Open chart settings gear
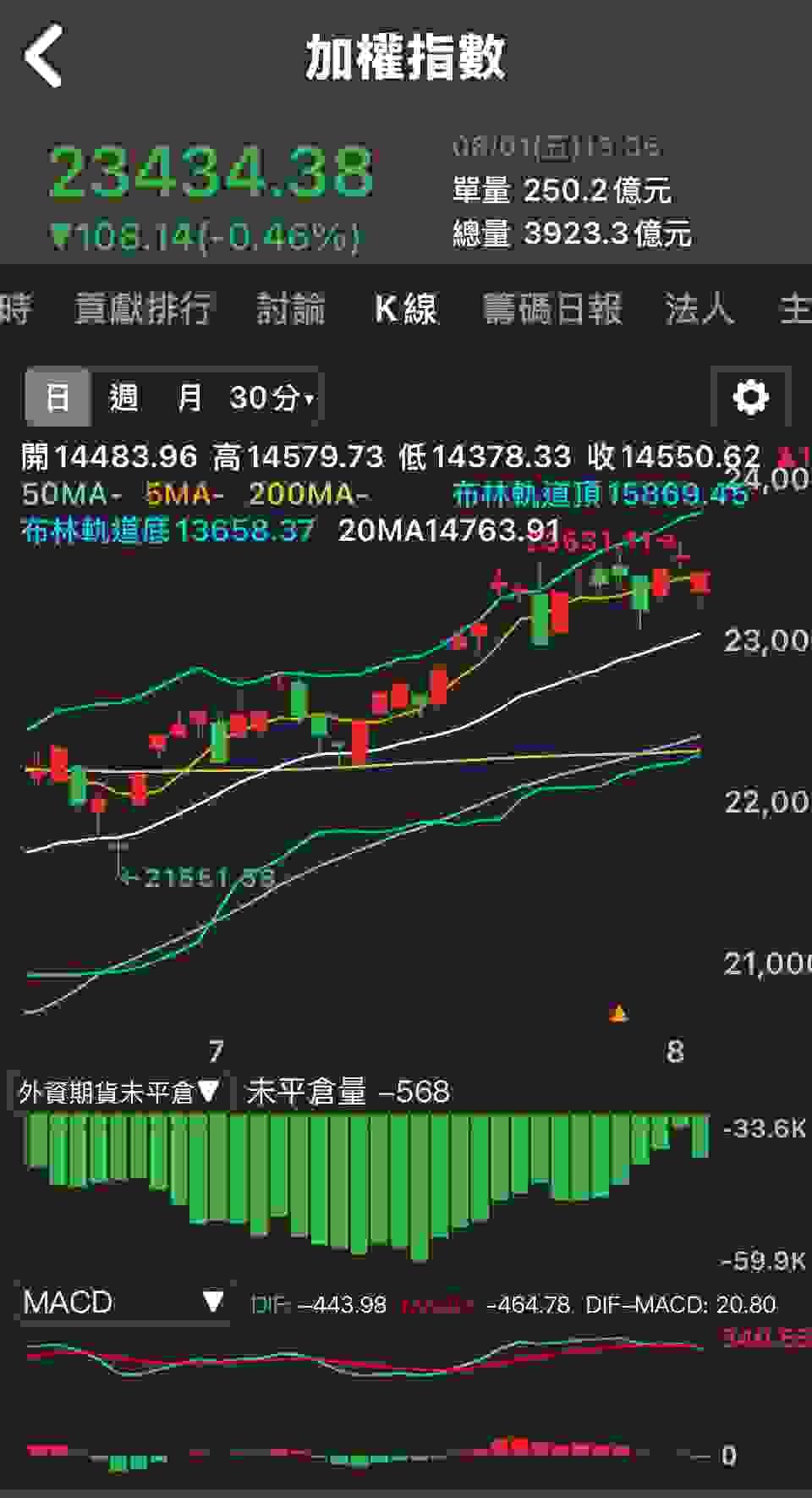 point(751,397)
